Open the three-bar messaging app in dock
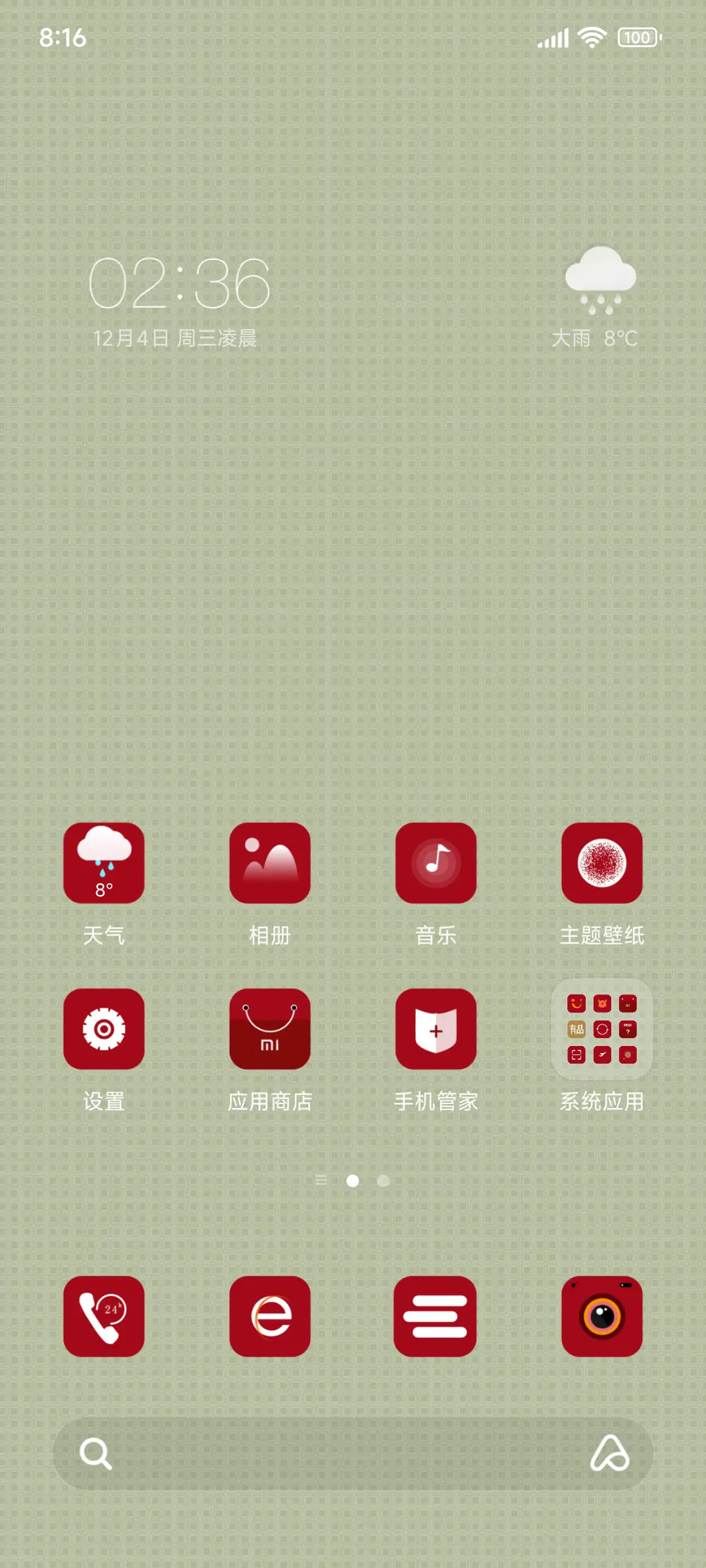 pyautogui.click(x=436, y=1316)
